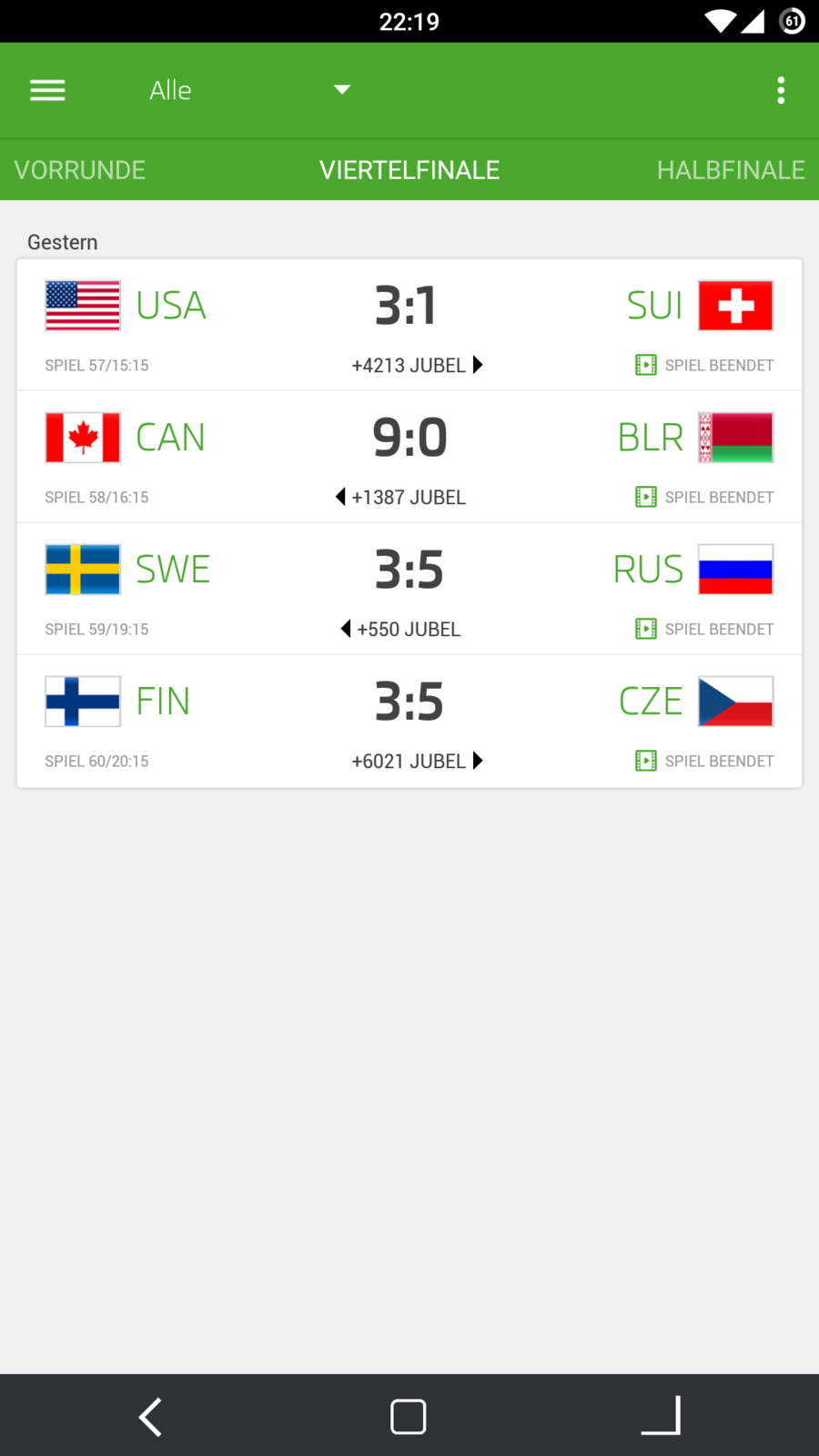Switch to the Halbfinale tab
Image resolution: width=819 pixels, height=1456 pixels.
(x=730, y=170)
